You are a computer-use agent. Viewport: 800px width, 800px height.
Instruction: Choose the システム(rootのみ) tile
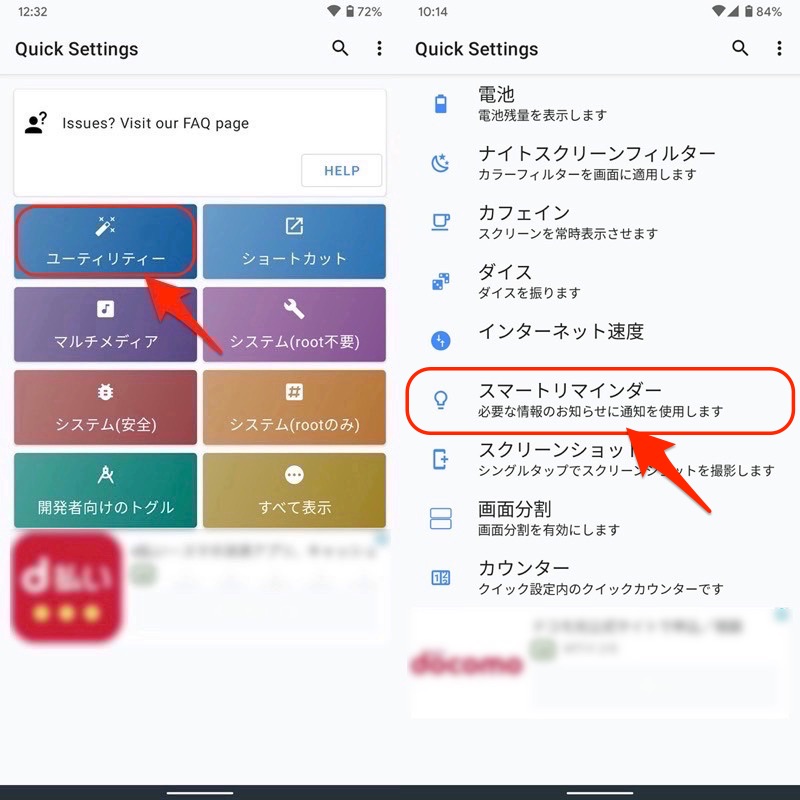(x=294, y=407)
